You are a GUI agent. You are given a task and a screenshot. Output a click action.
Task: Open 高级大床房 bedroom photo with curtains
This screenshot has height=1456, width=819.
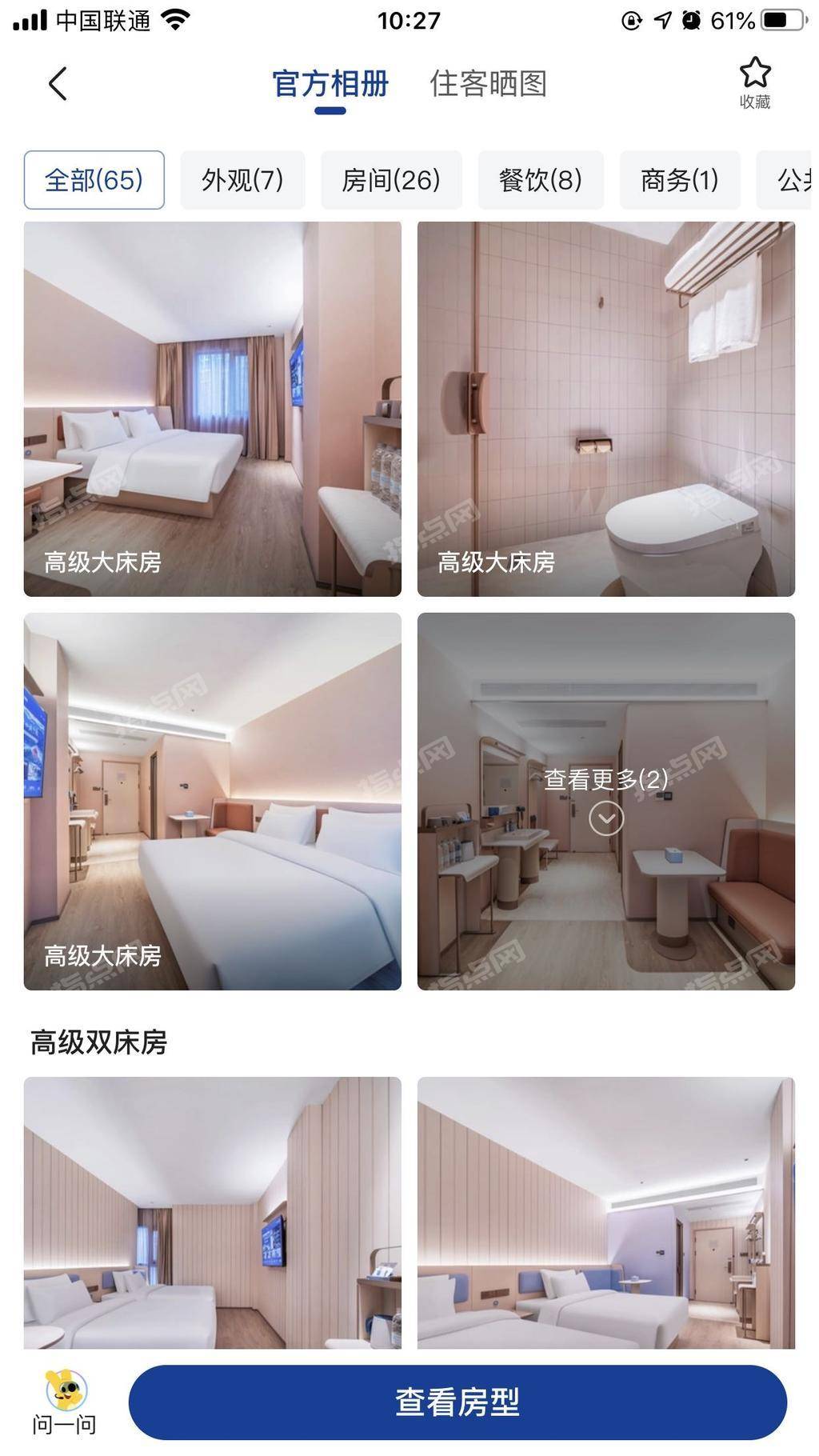pos(212,408)
